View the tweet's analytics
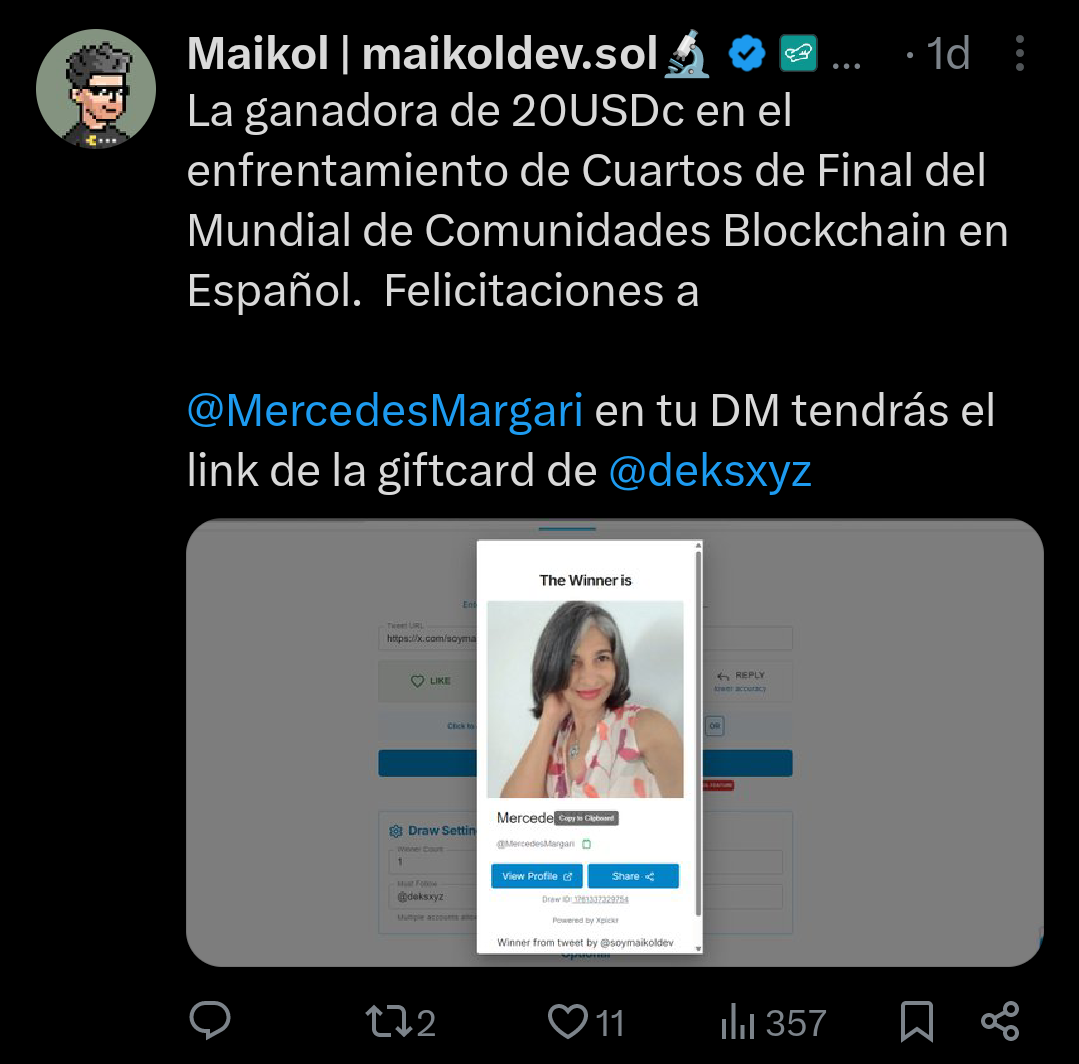The height and width of the screenshot is (1064, 1079). (x=772, y=1022)
